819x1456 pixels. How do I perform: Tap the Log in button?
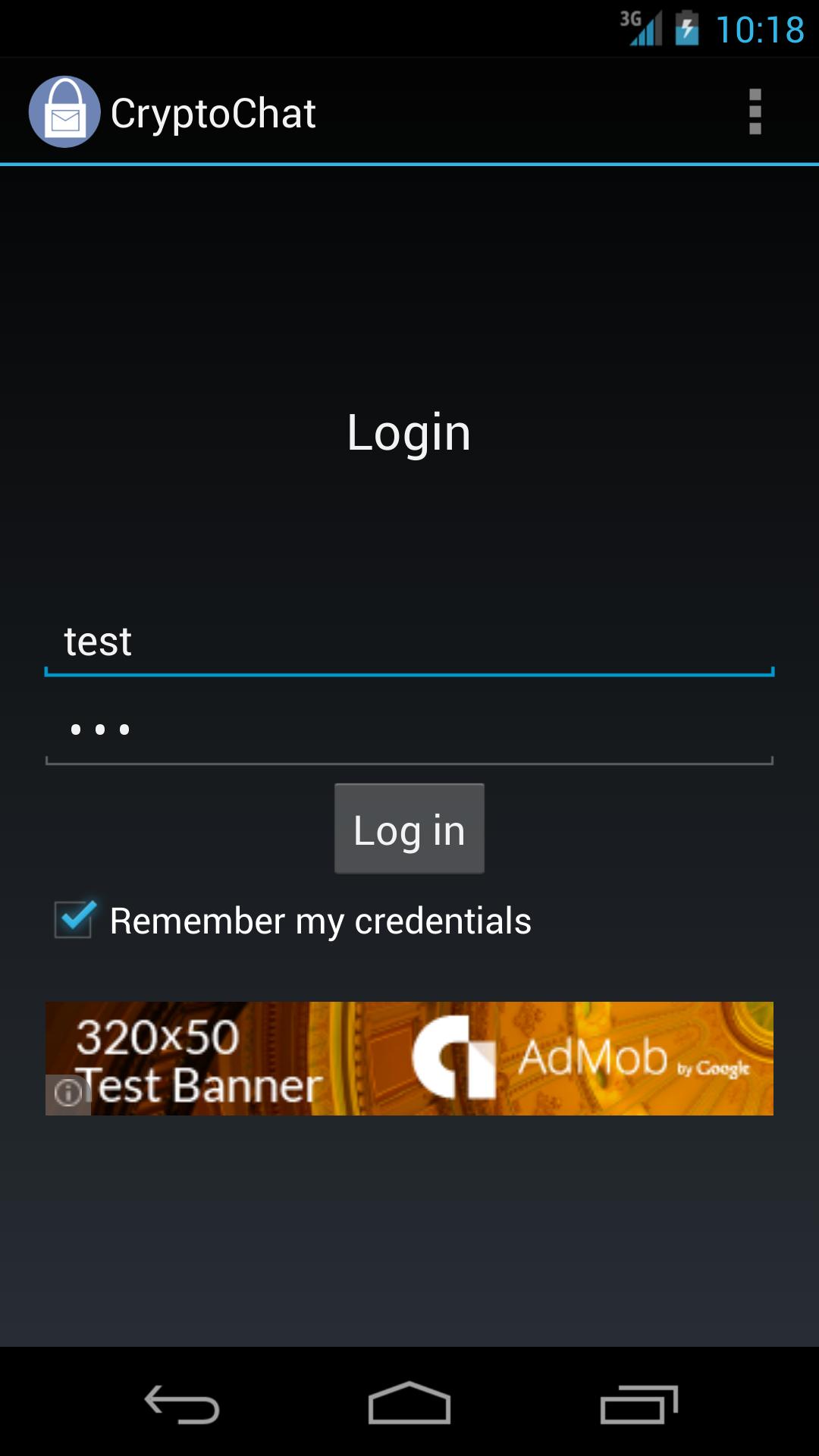[409, 829]
